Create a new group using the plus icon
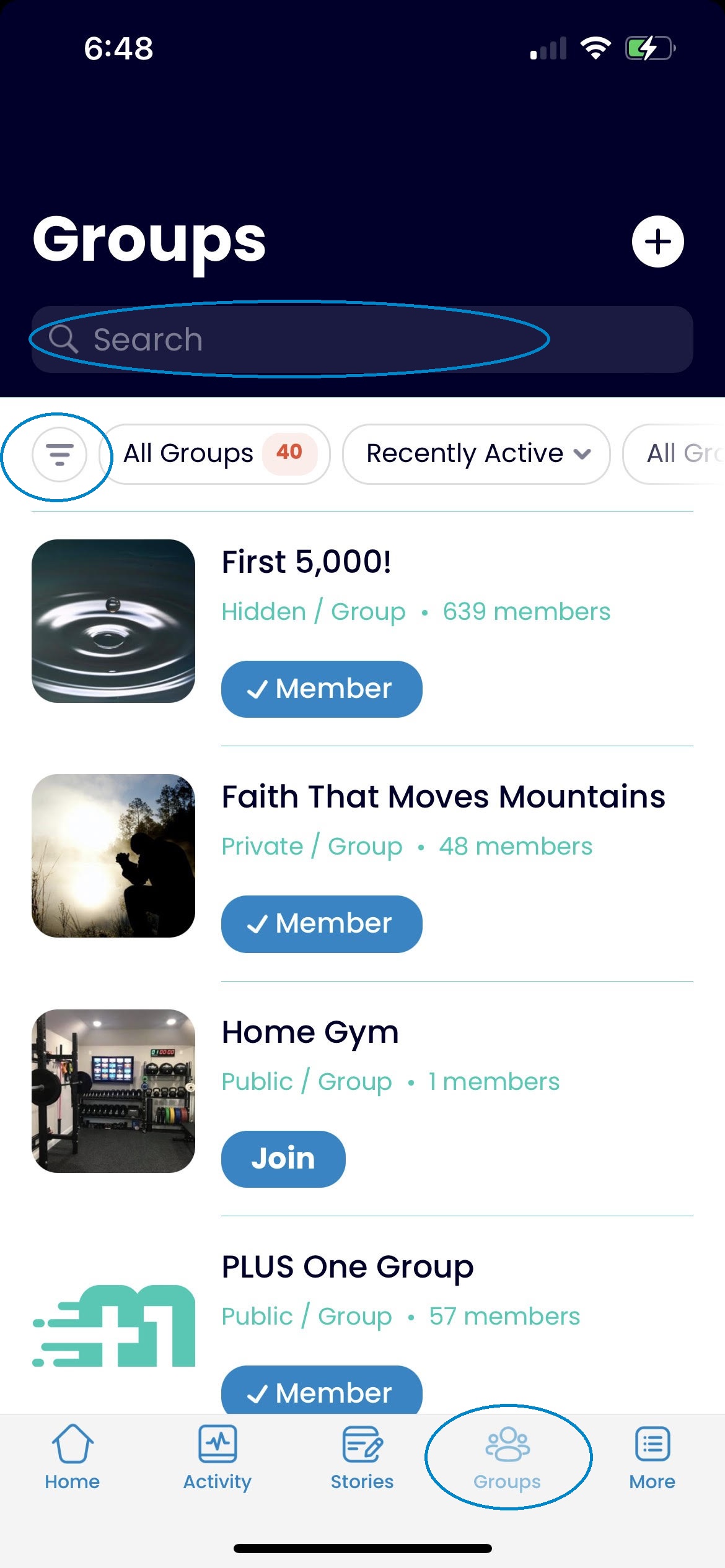725x1568 pixels. coord(657,242)
